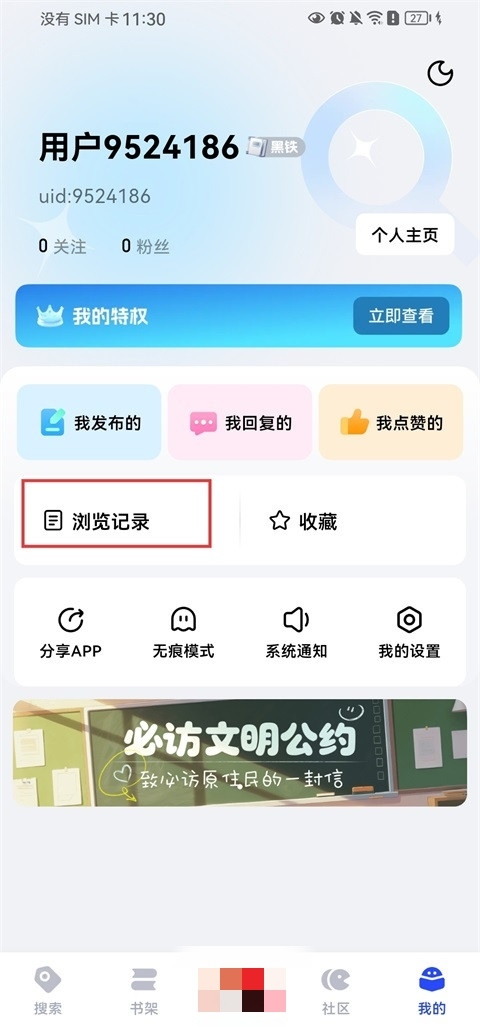The height and width of the screenshot is (1027, 480).
Task: Open 我回复的 replies
Action: (x=240, y=422)
